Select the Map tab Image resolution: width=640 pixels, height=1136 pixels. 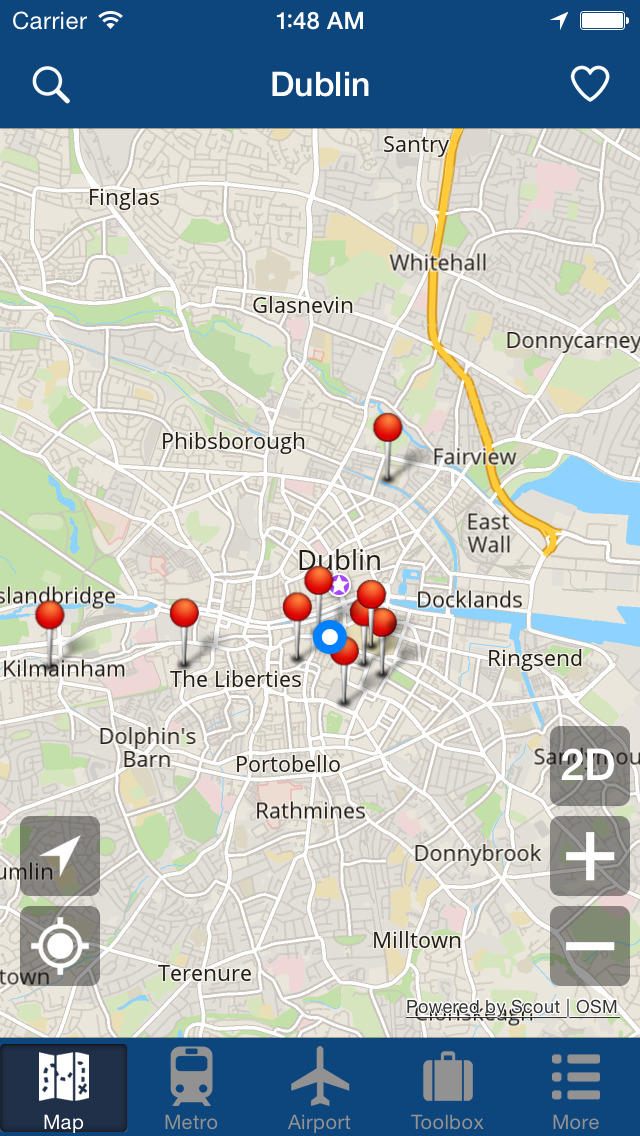pyautogui.click(x=64, y=1088)
